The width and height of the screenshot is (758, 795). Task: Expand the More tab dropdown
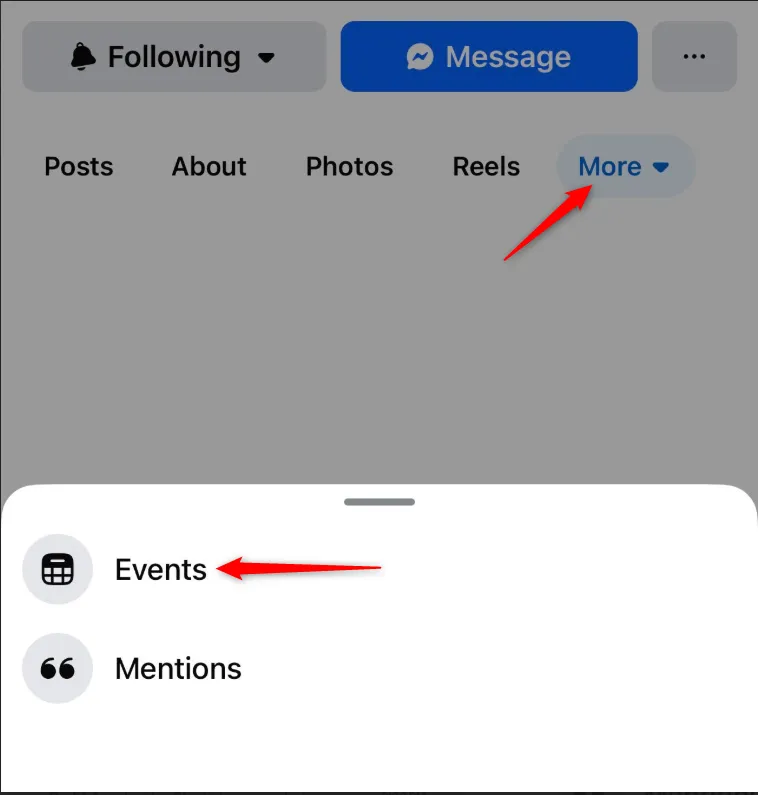[624, 166]
